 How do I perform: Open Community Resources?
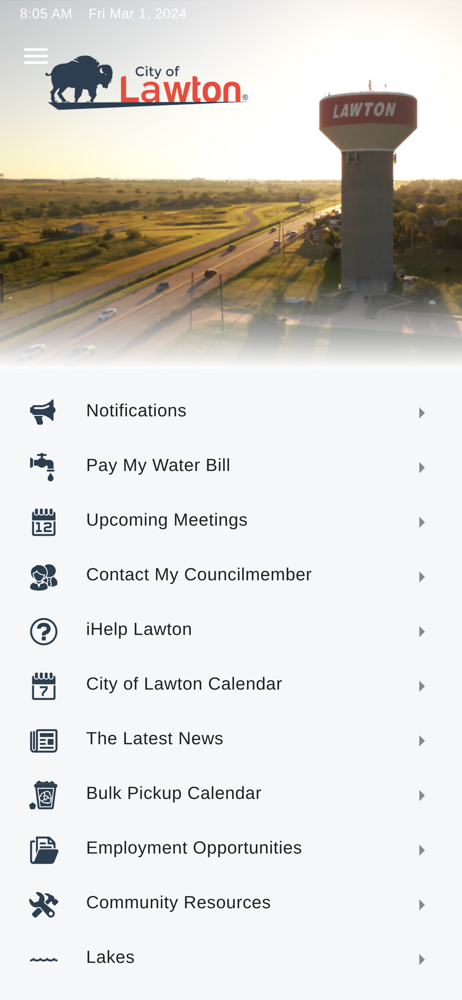[231, 904]
